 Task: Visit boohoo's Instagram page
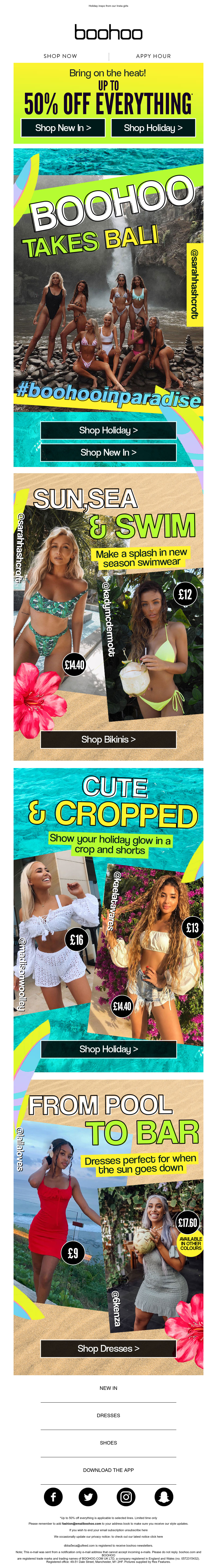[x=126, y=1497]
